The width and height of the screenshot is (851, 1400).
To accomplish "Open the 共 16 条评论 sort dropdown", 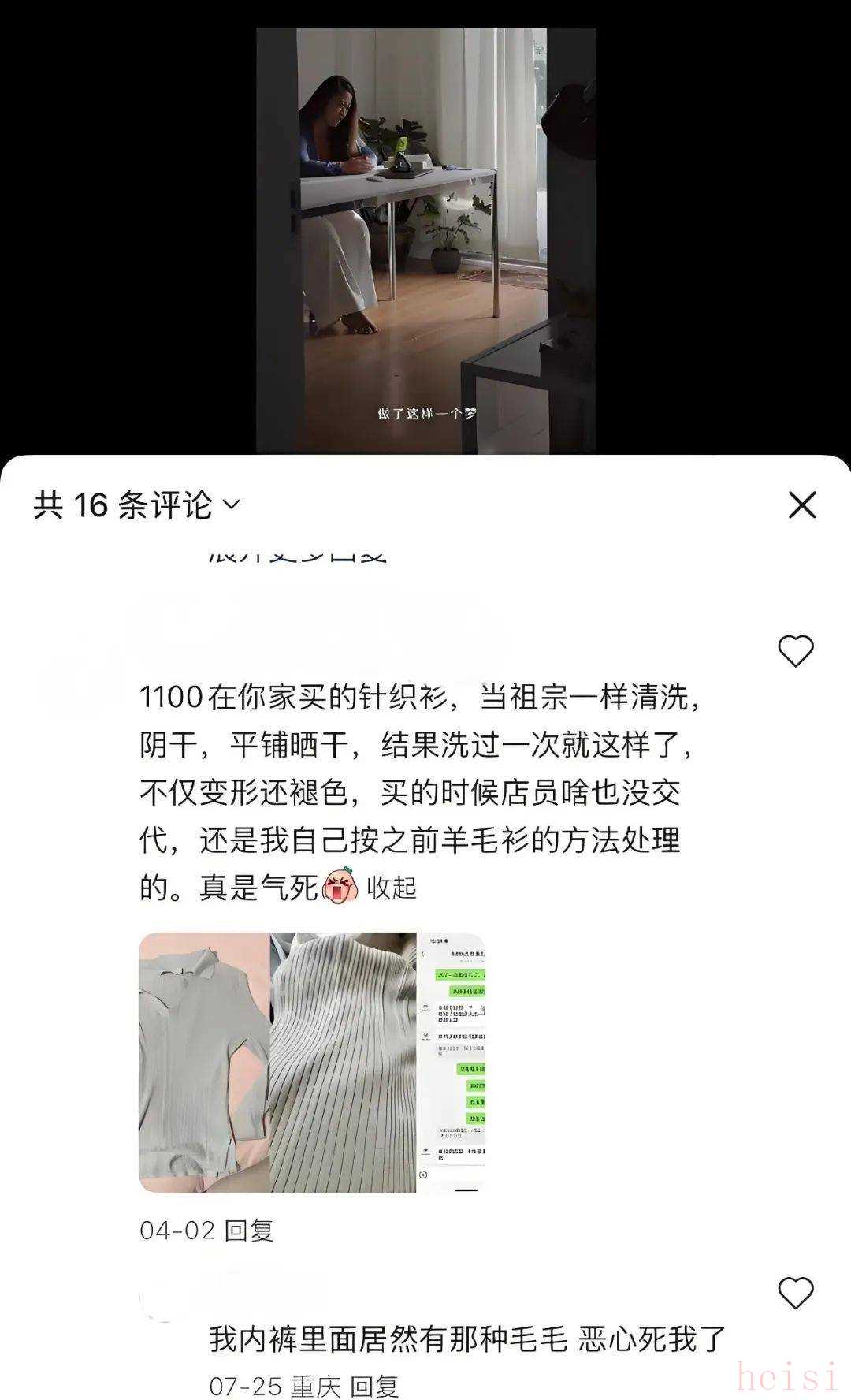I will tap(231, 505).
